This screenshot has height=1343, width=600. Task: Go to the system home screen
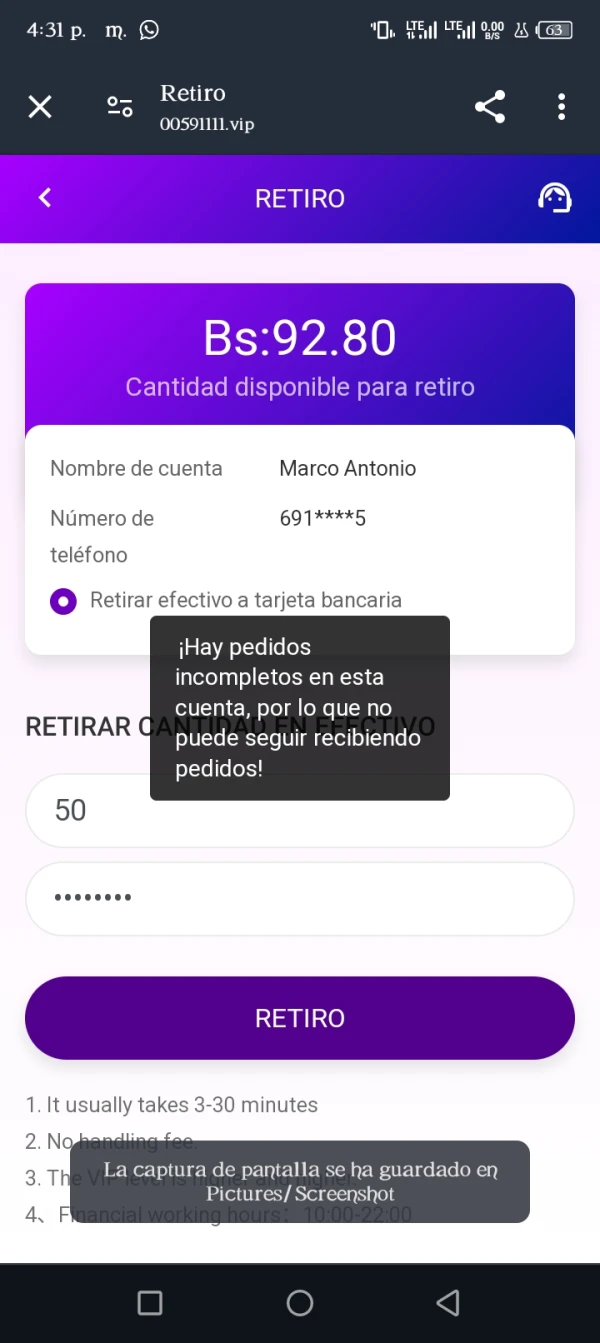click(300, 1303)
